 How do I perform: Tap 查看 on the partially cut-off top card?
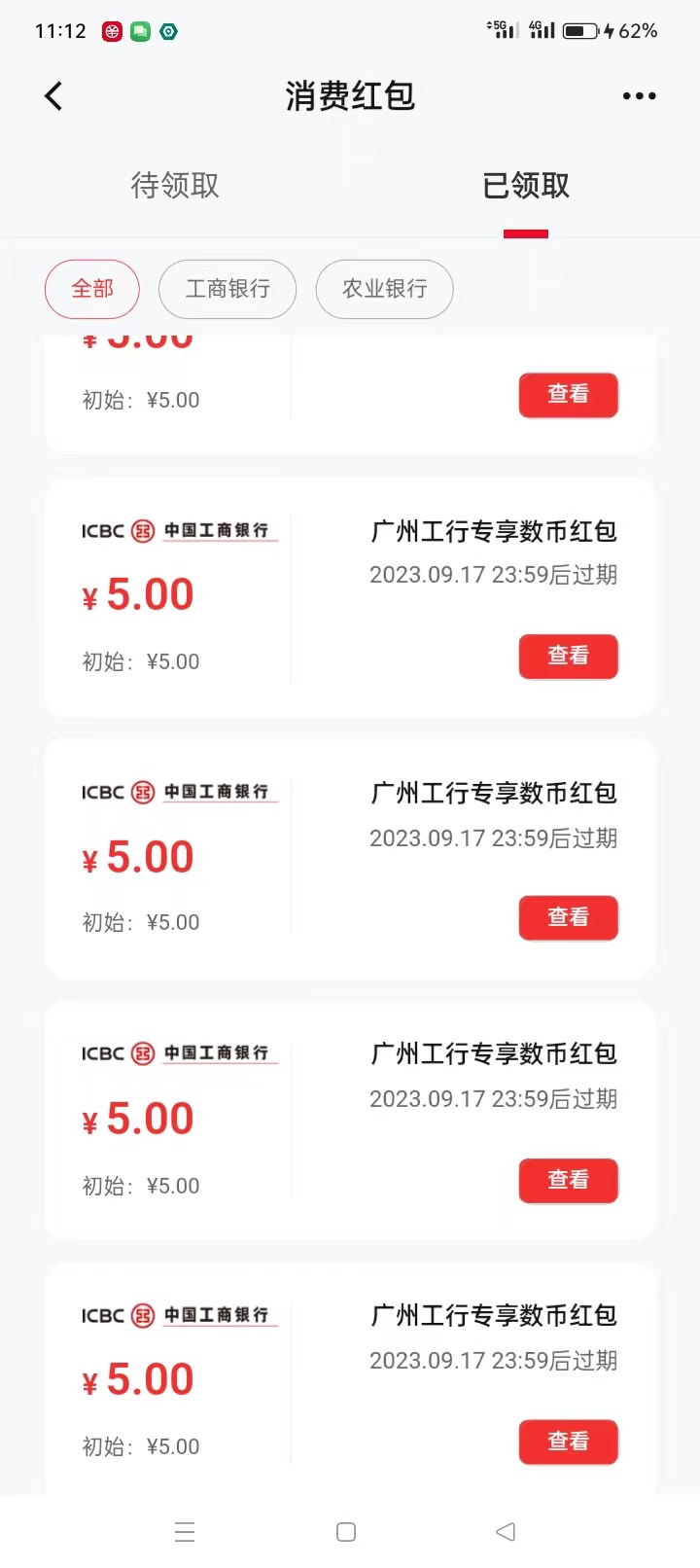point(569,395)
